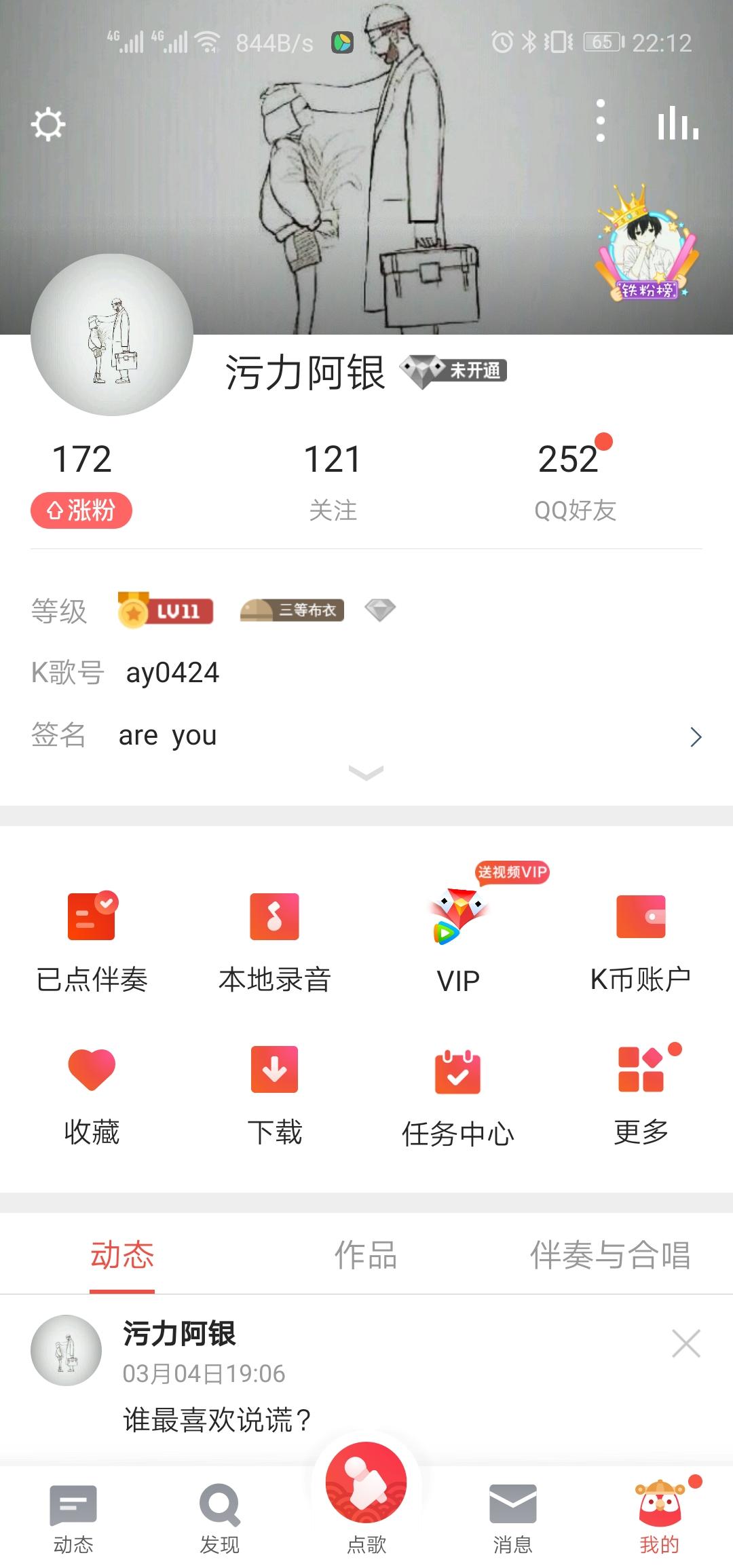Open the three-dot overflow menu
Viewport: 733px width, 1568px height.
coord(600,121)
